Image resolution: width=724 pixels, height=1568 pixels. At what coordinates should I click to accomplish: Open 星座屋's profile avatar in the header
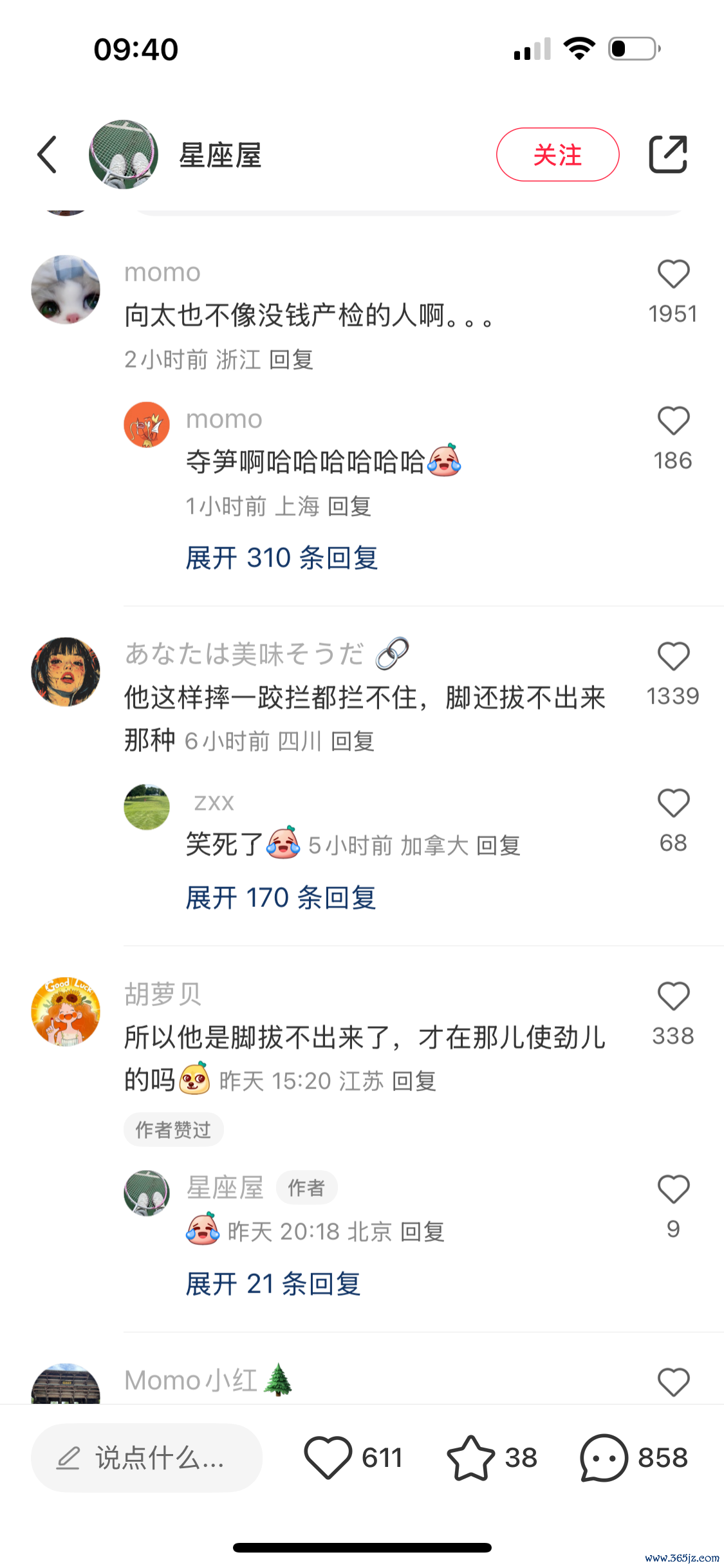point(124,154)
